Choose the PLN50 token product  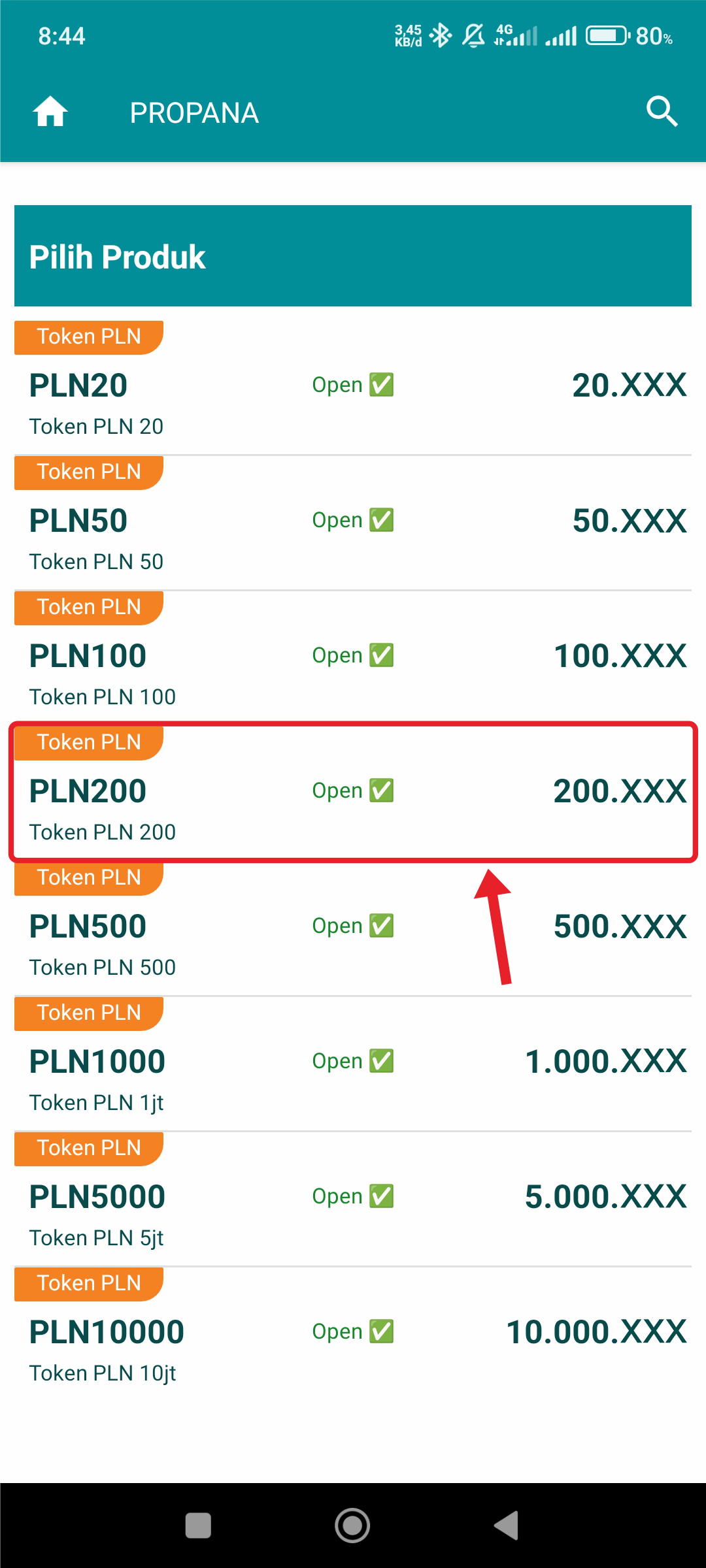pos(353,523)
